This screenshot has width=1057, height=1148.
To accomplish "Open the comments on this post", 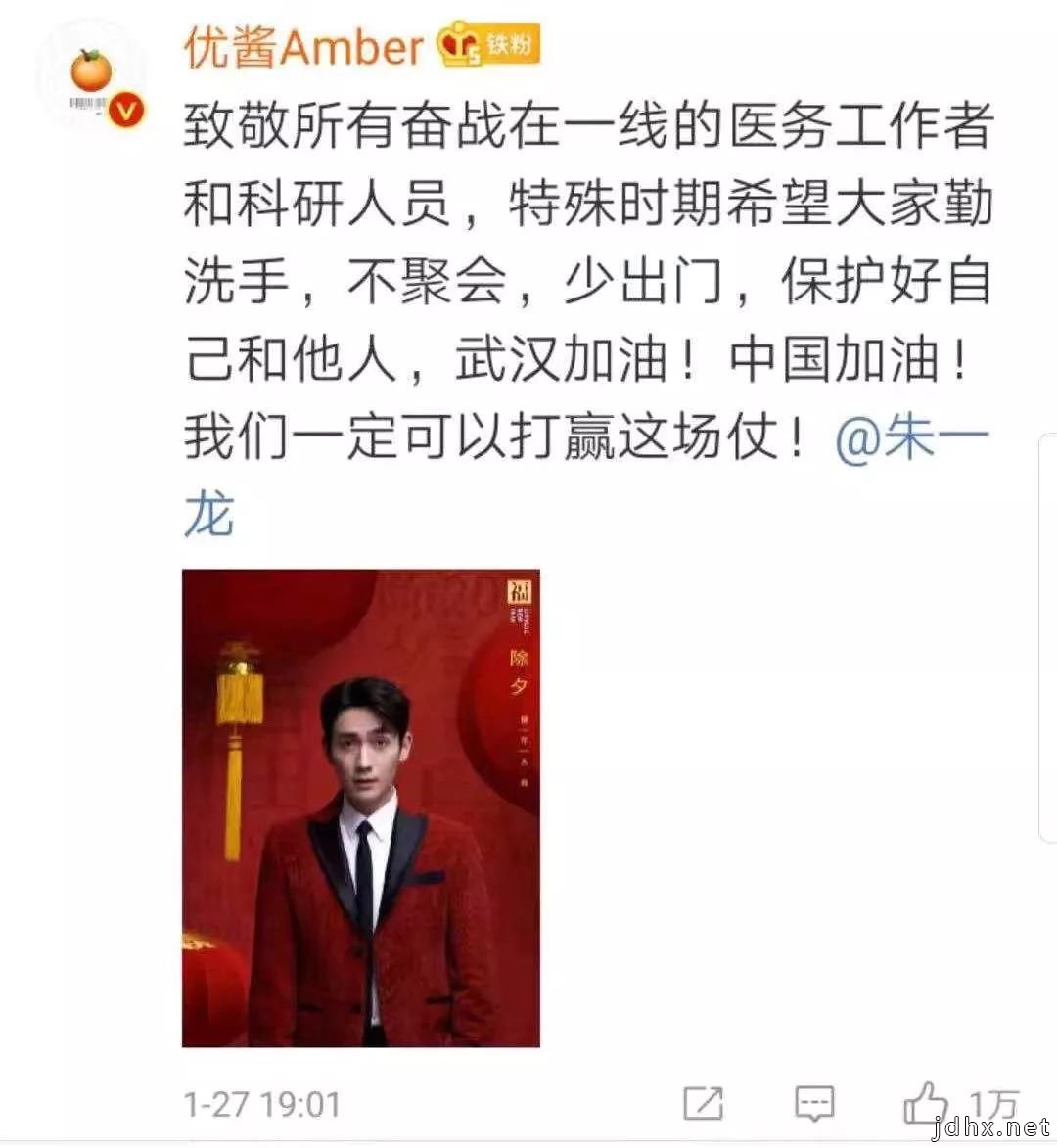I will pyautogui.click(x=813, y=1103).
